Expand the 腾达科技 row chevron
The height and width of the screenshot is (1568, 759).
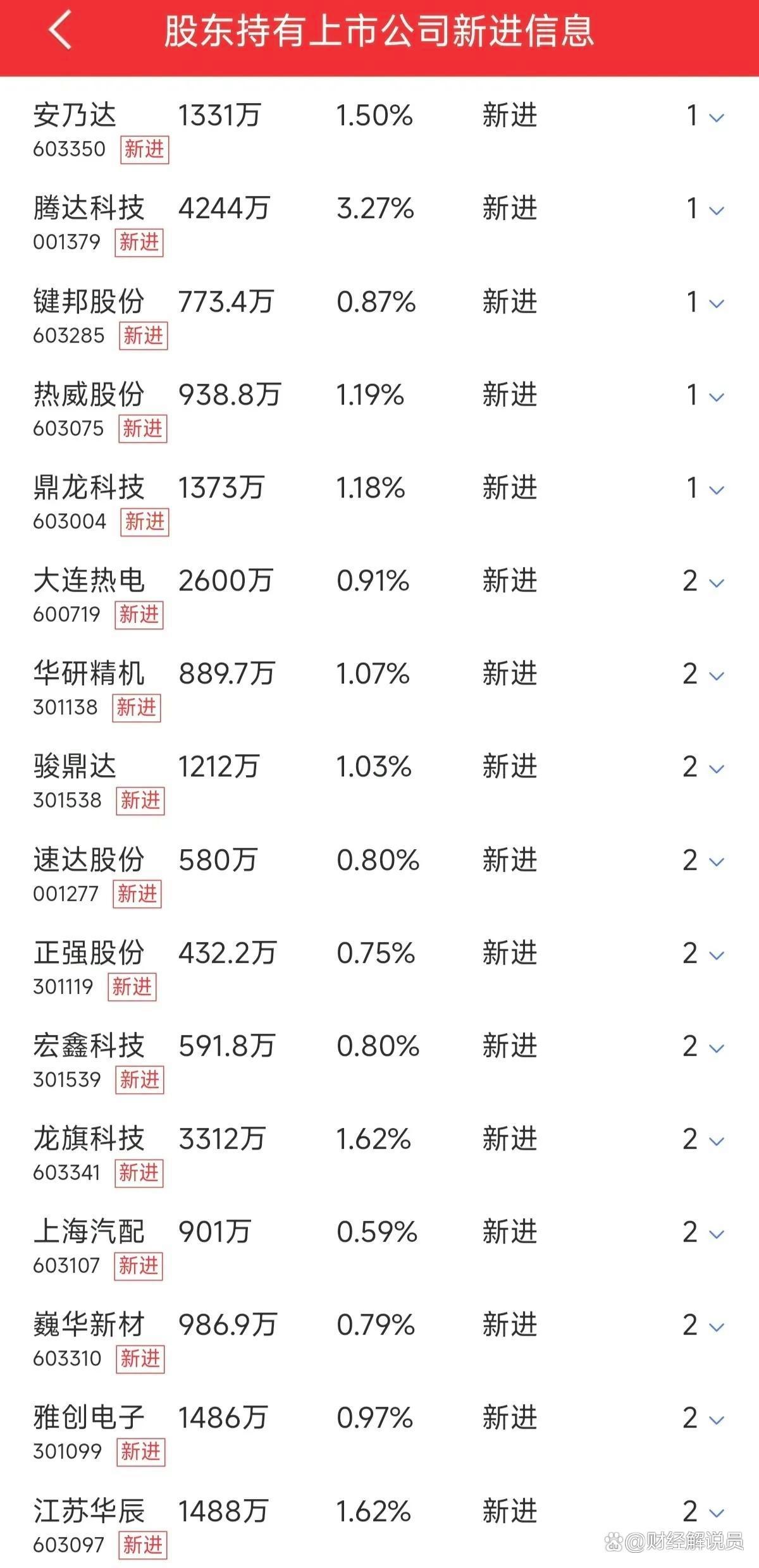pyautogui.click(x=717, y=211)
